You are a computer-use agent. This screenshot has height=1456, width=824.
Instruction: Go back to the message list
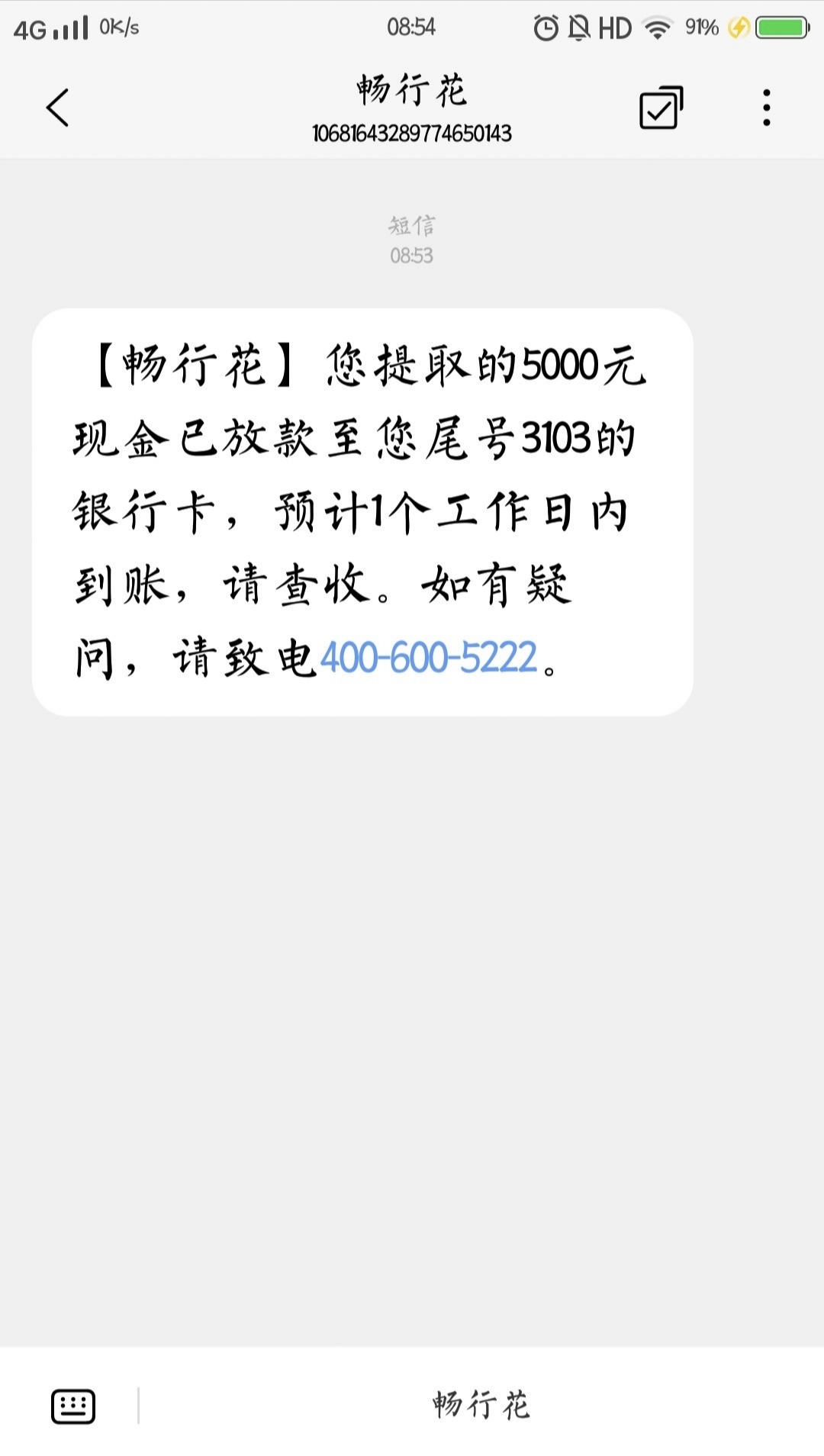tap(58, 108)
